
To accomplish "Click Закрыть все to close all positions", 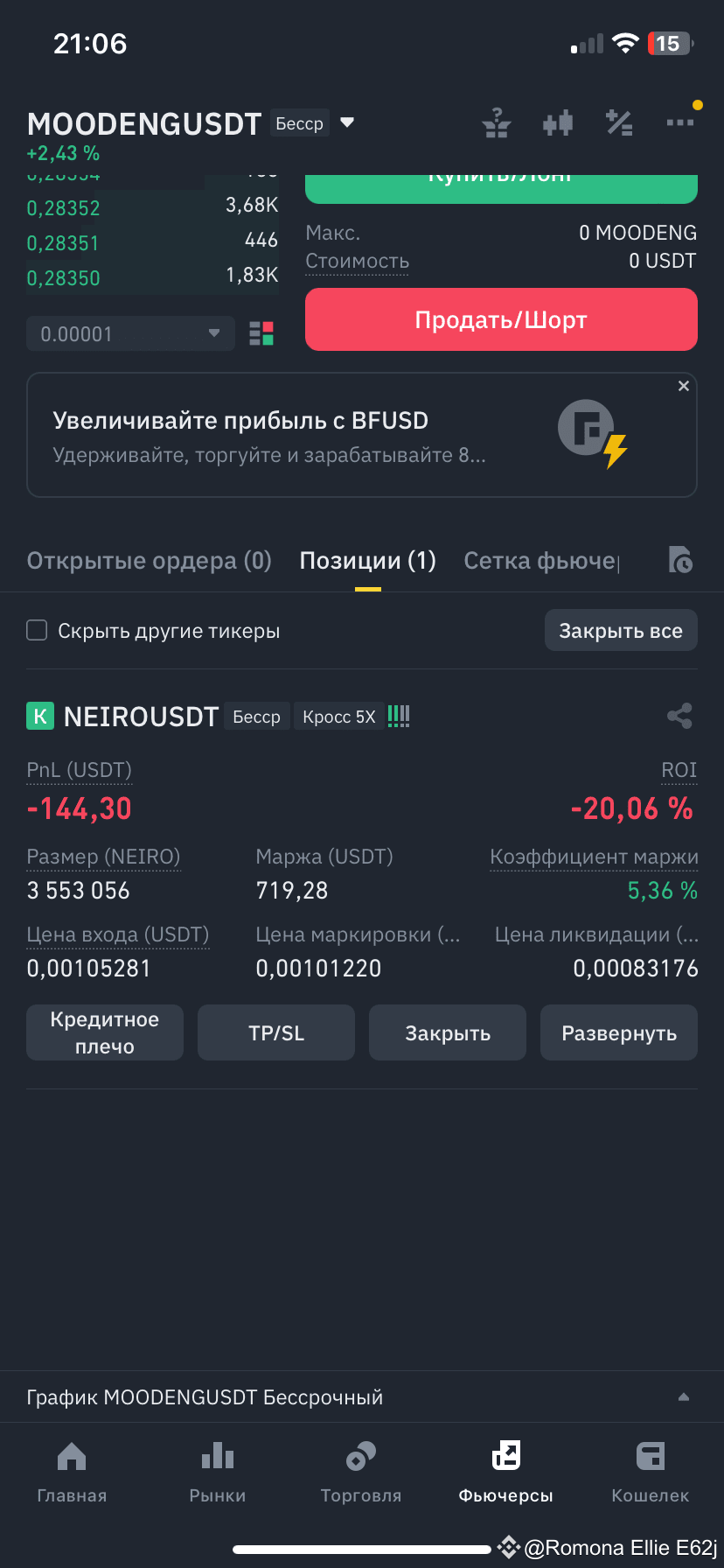I will pos(621,630).
